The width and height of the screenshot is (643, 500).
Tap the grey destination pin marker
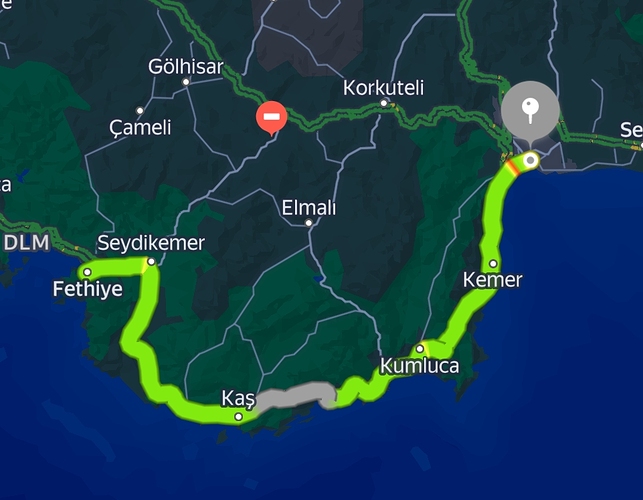pyautogui.click(x=530, y=109)
